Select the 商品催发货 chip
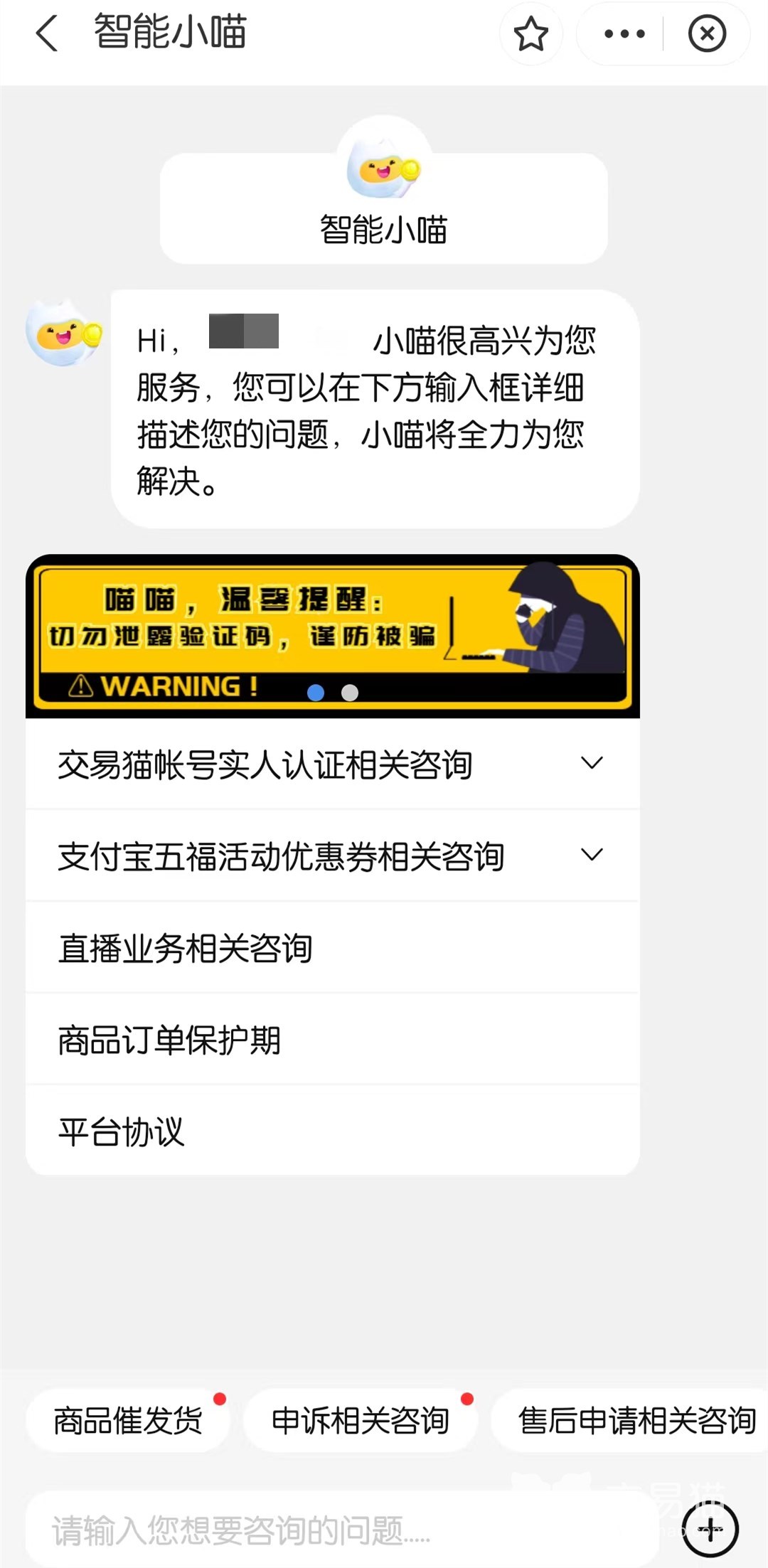The image size is (768, 1568). click(128, 1420)
